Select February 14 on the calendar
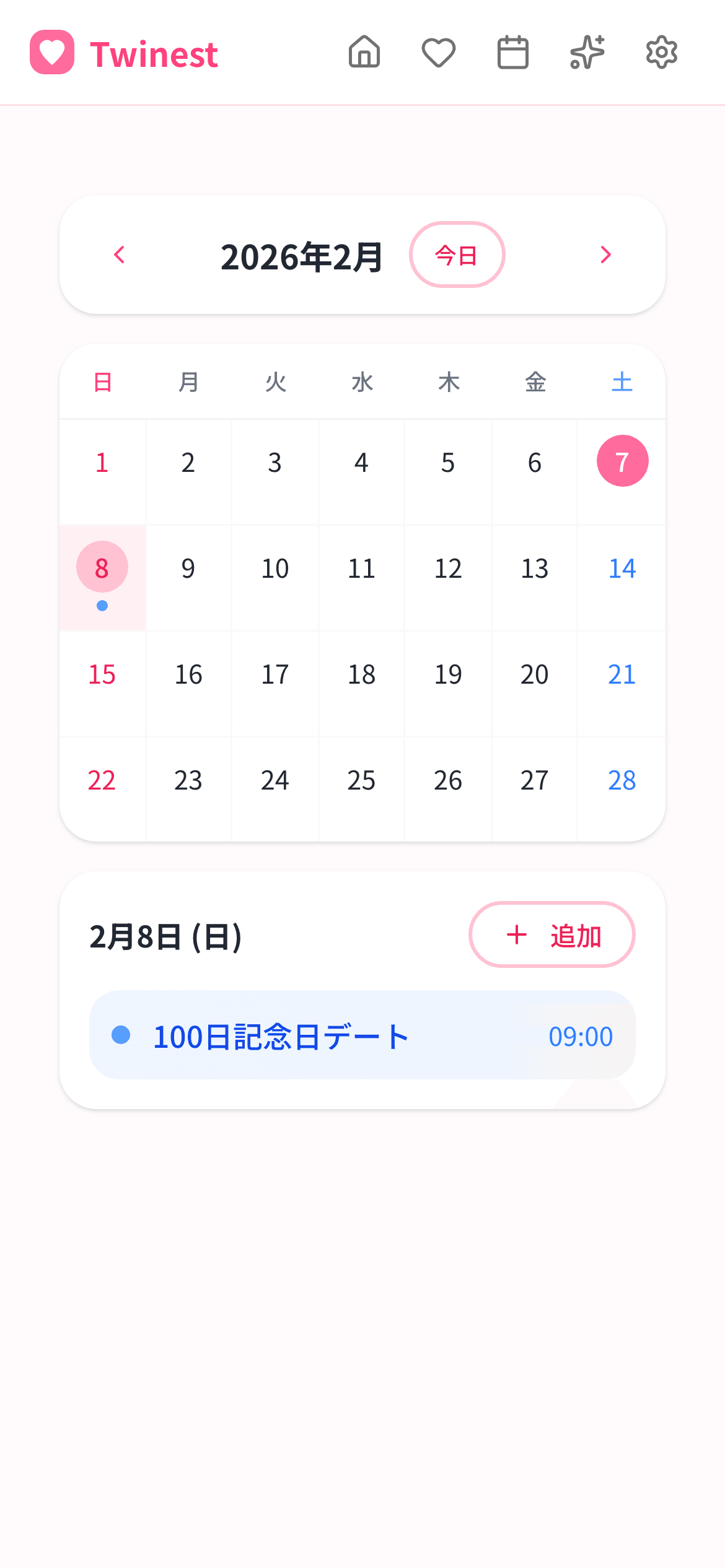725x1568 pixels. (622, 568)
